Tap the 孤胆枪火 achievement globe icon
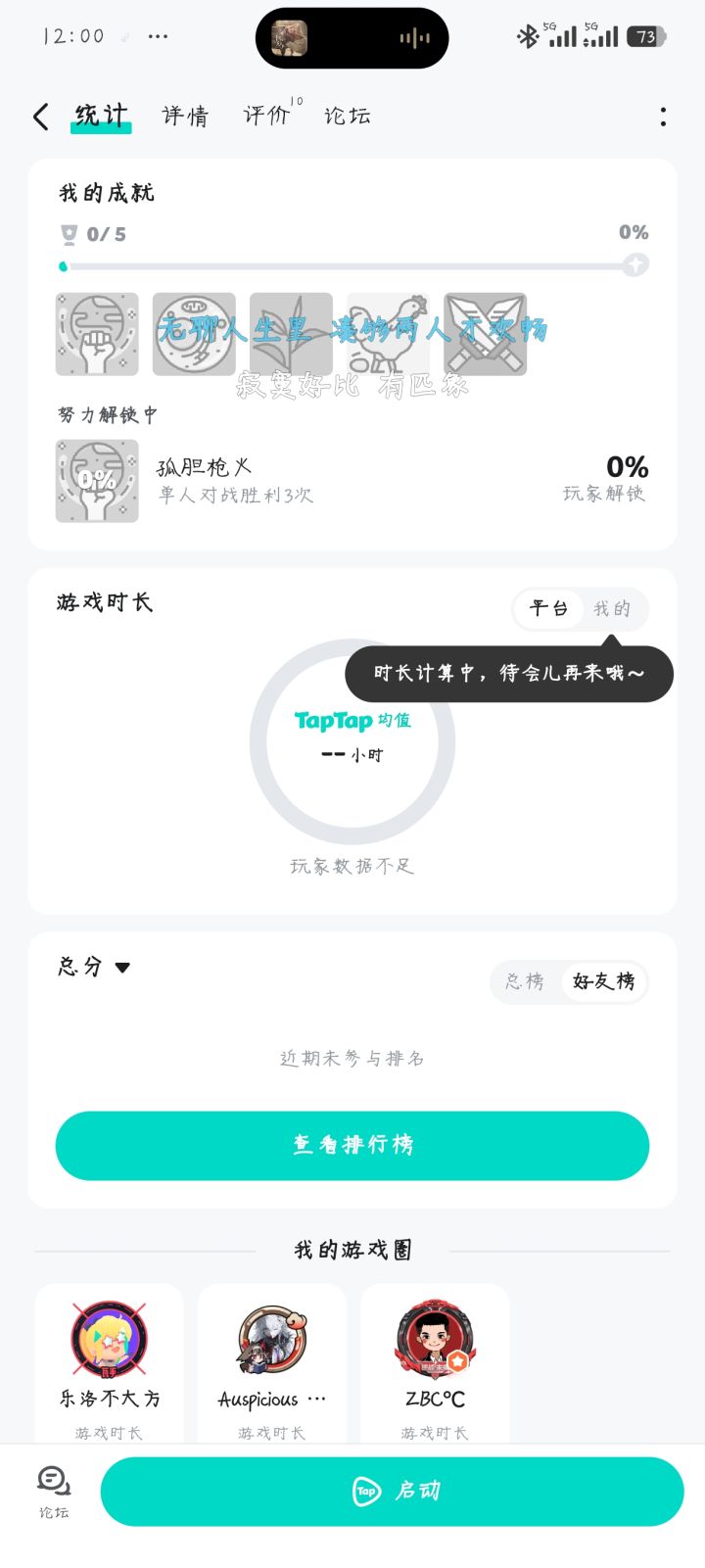The image size is (705, 1568). (x=96, y=481)
